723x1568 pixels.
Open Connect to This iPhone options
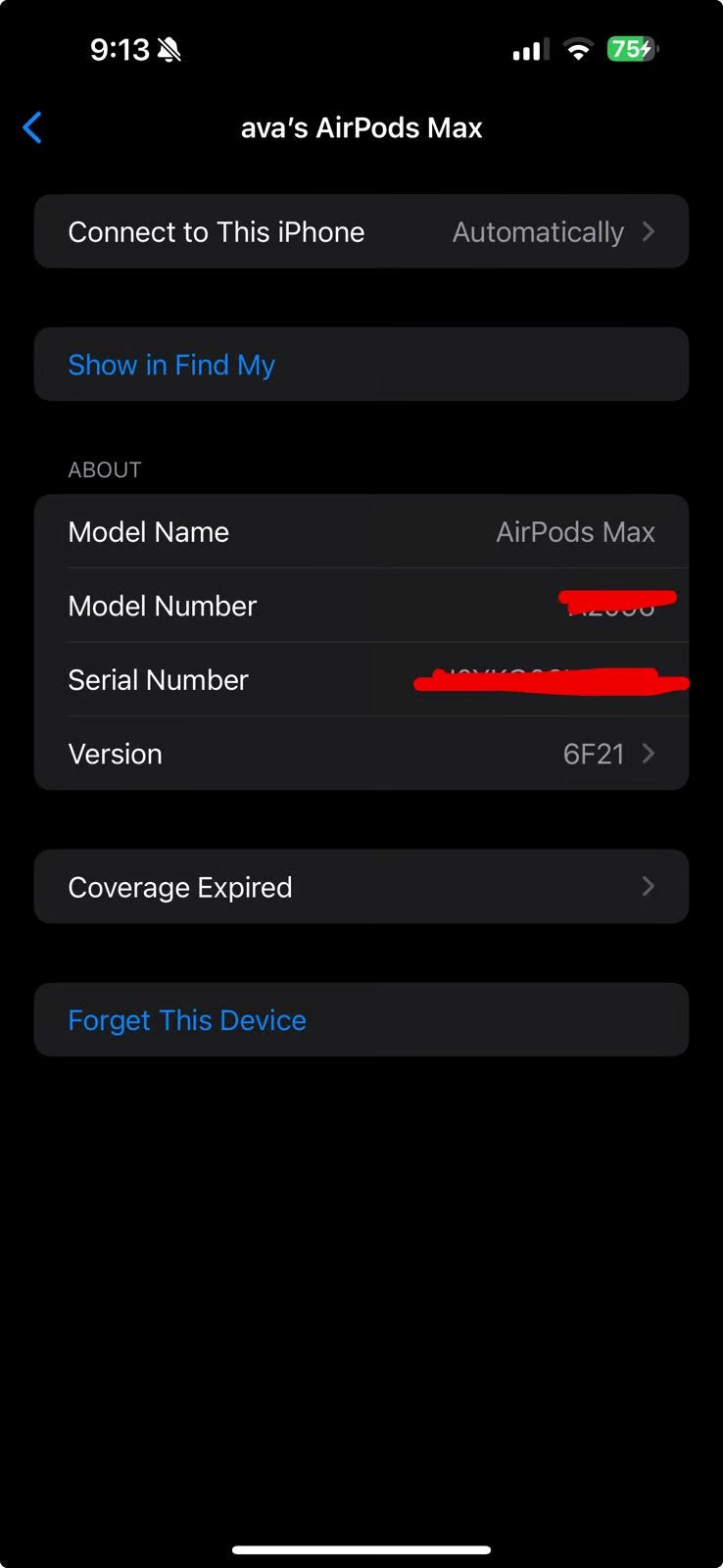coord(361,232)
